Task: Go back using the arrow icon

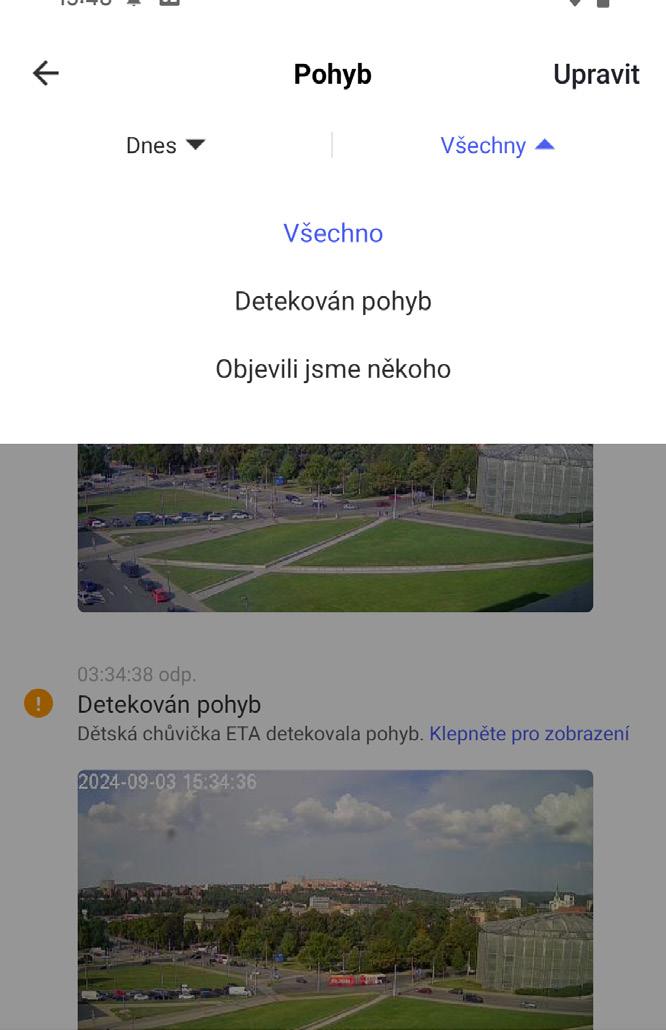Action: (46, 73)
